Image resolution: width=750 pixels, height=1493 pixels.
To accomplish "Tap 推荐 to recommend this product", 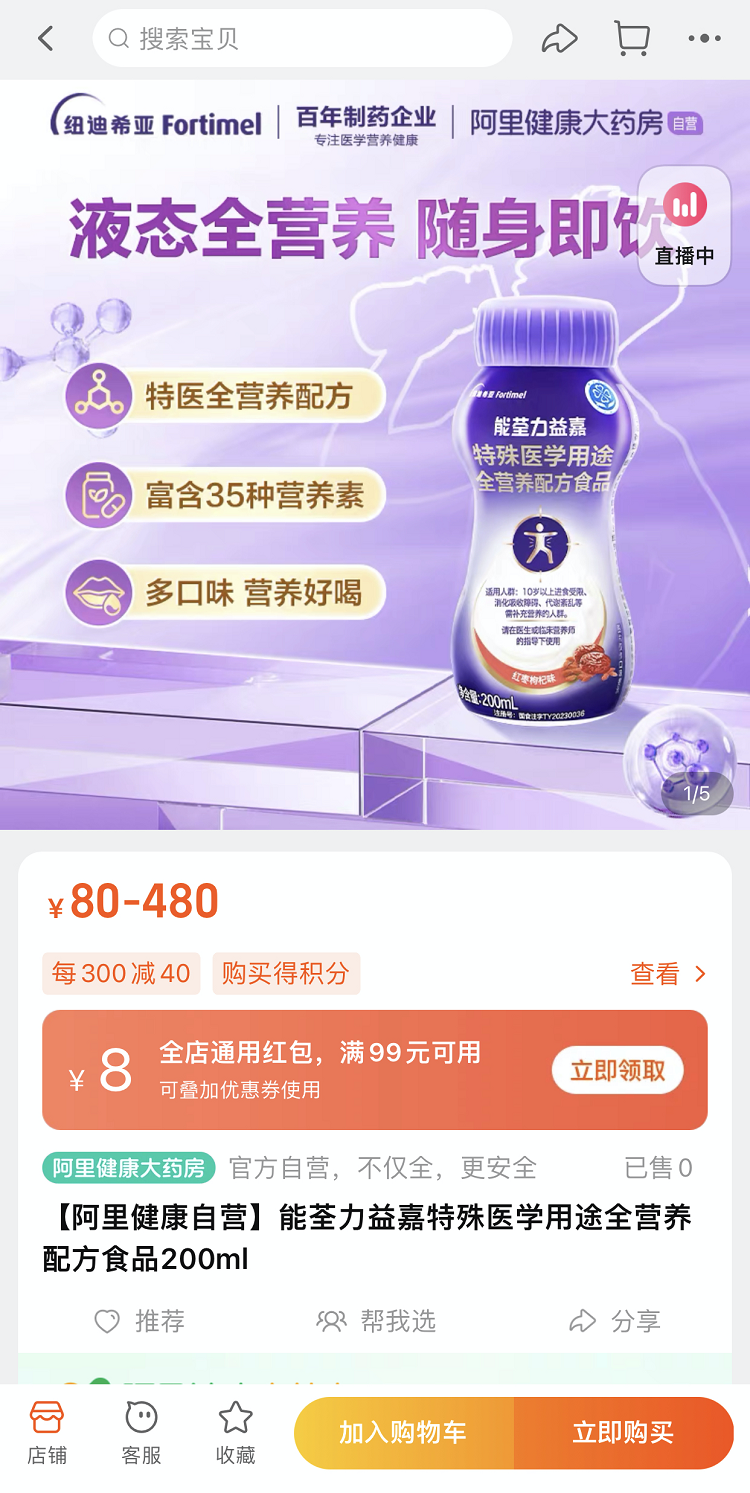I will pyautogui.click(x=140, y=1321).
